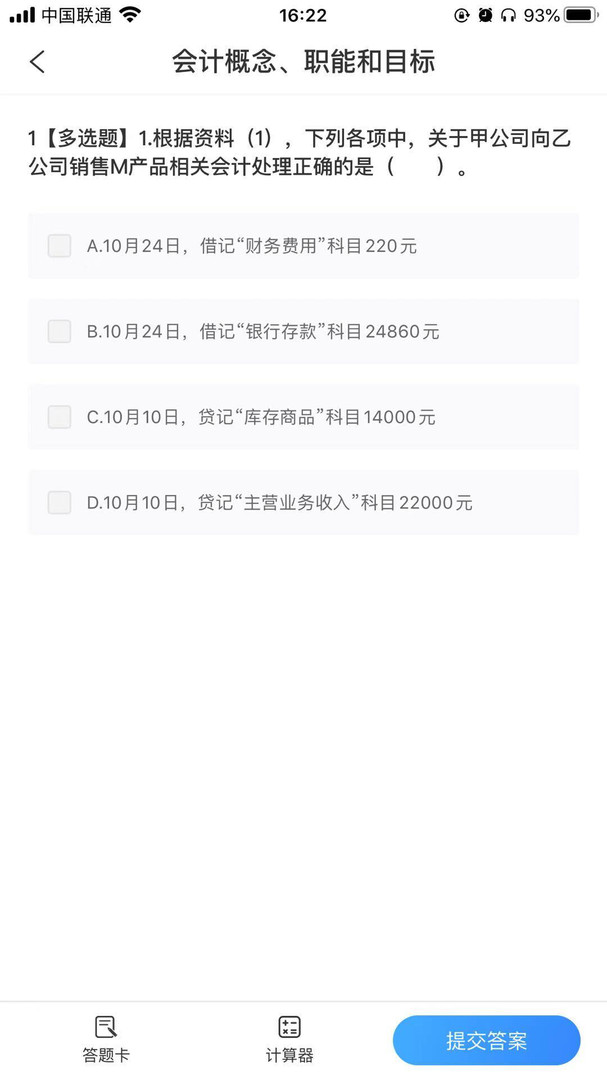Tick option C about 库存商品 14000元
The width and height of the screenshot is (607, 1080).
(x=60, y=417)
